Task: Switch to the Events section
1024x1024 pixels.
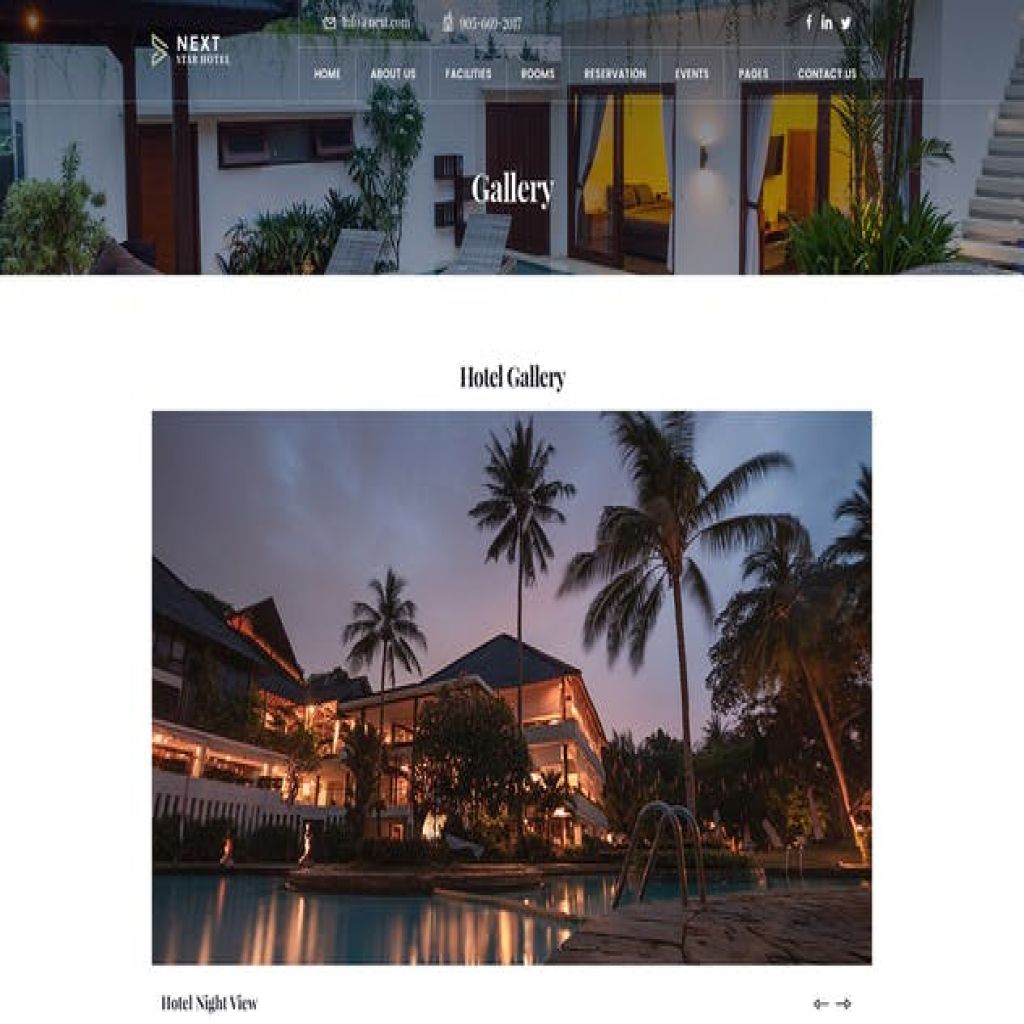Action: pyautogui.click(x=692, y=74)
